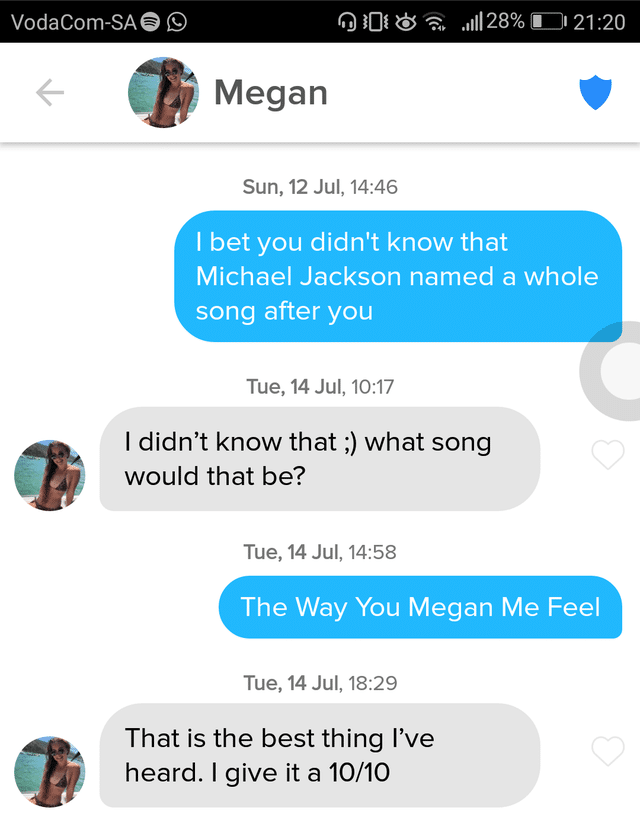Like the "what song would that be?" message
The image size is (640, 820).
[607, 455]
